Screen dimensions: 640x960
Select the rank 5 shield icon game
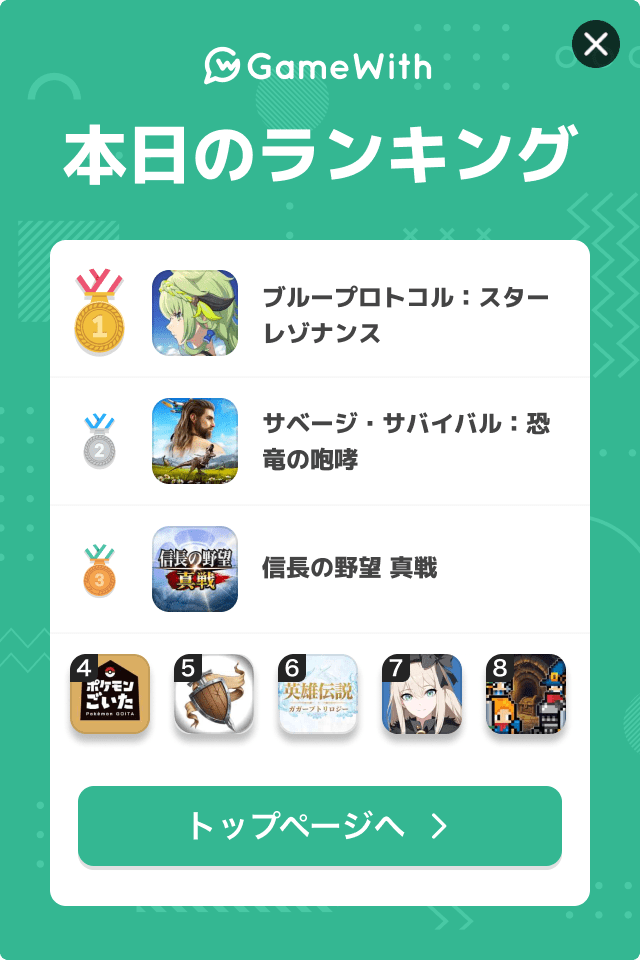(x=214, y=694)
